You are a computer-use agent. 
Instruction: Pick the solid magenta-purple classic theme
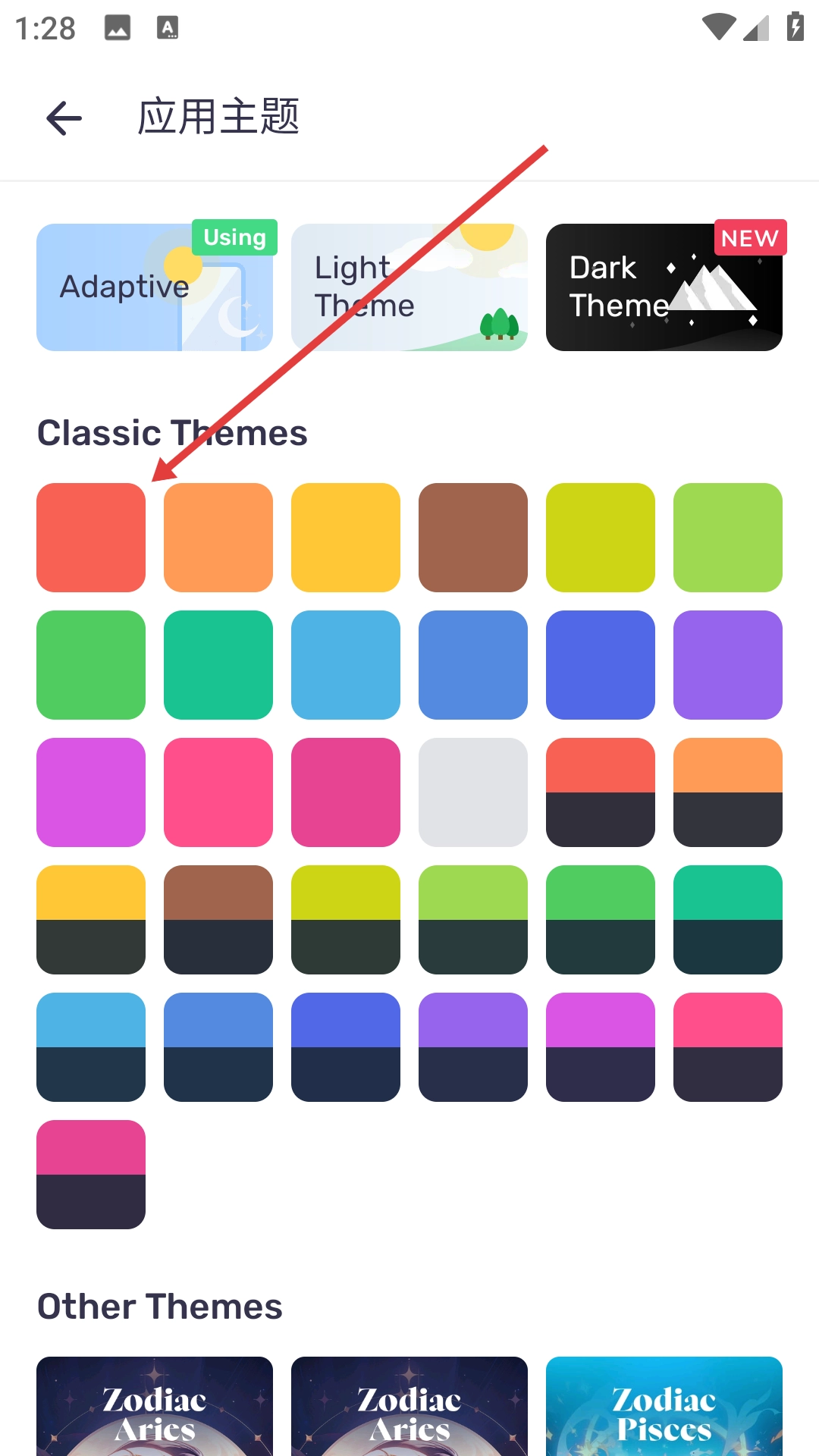tap(91, 792)
